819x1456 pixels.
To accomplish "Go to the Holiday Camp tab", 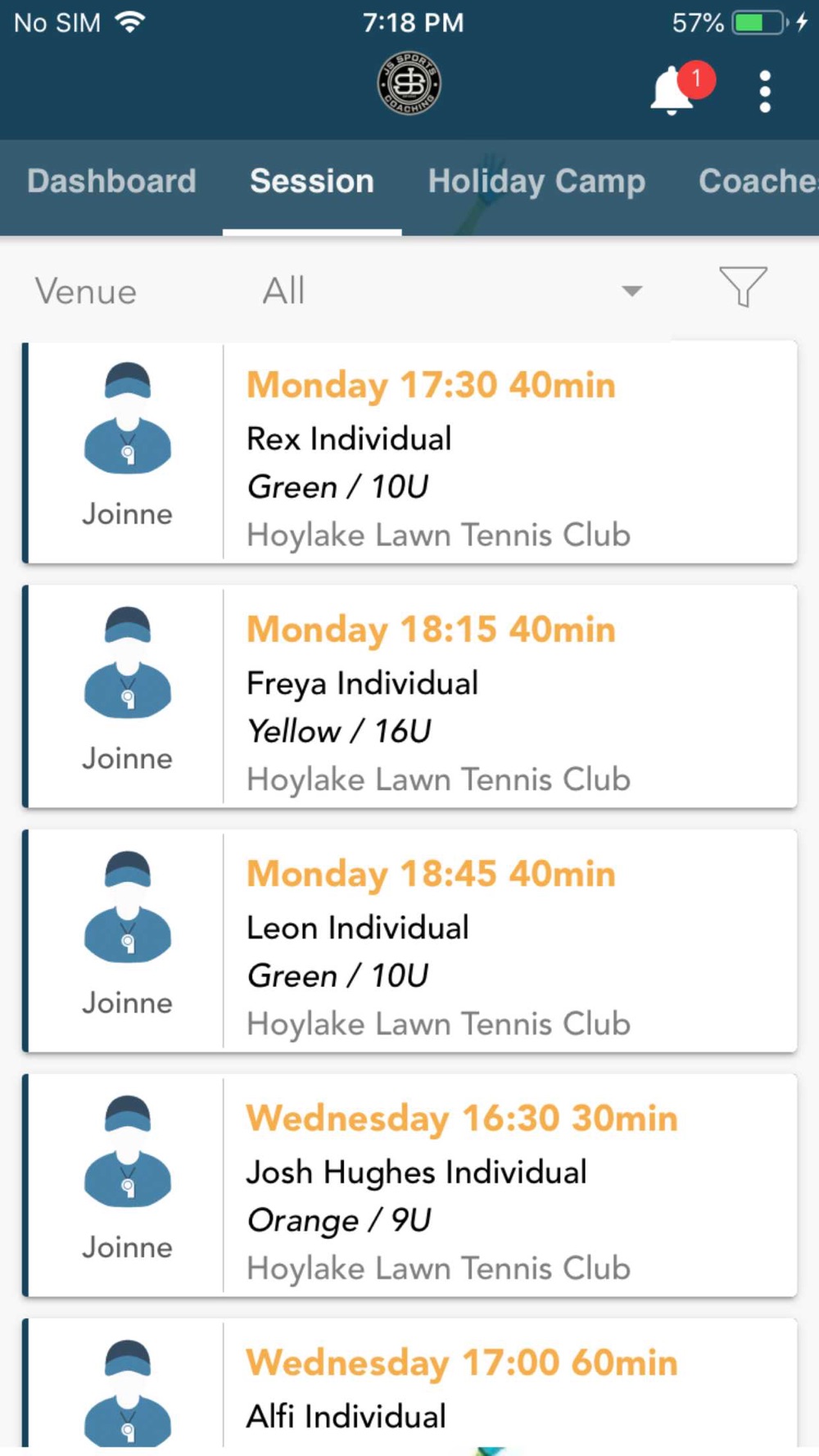I will point(536,182).
